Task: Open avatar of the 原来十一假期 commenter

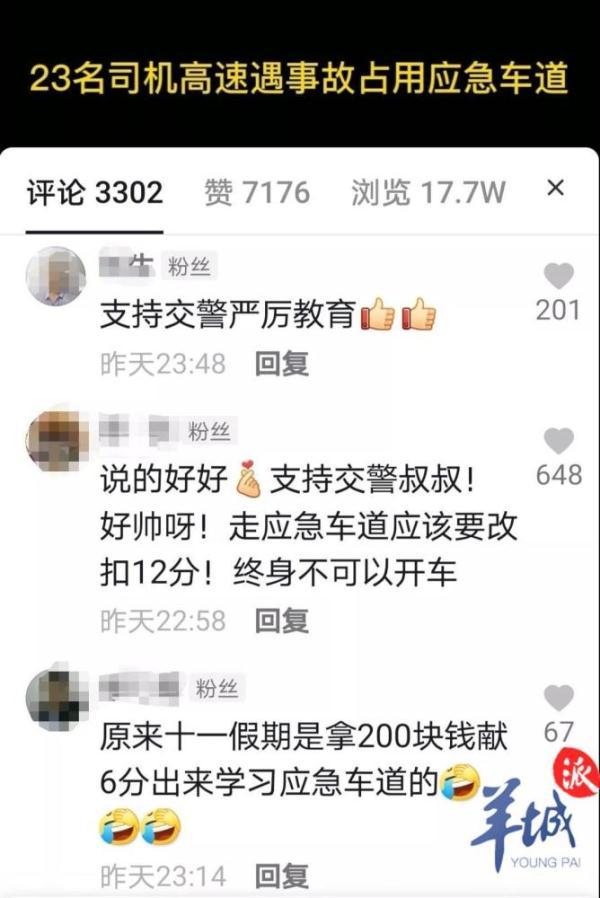Action: pyautogui.click(x=55, y=696)
